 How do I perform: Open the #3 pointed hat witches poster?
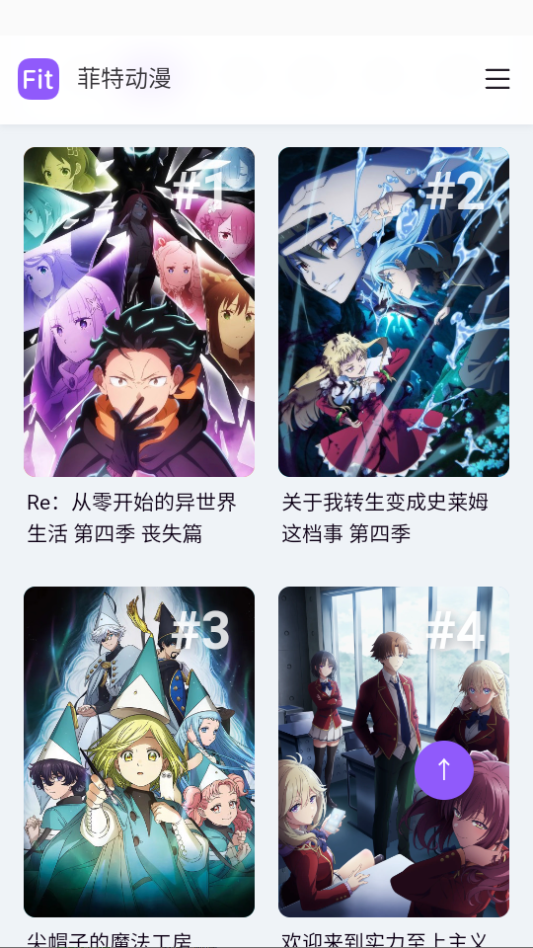pos(139,752)
